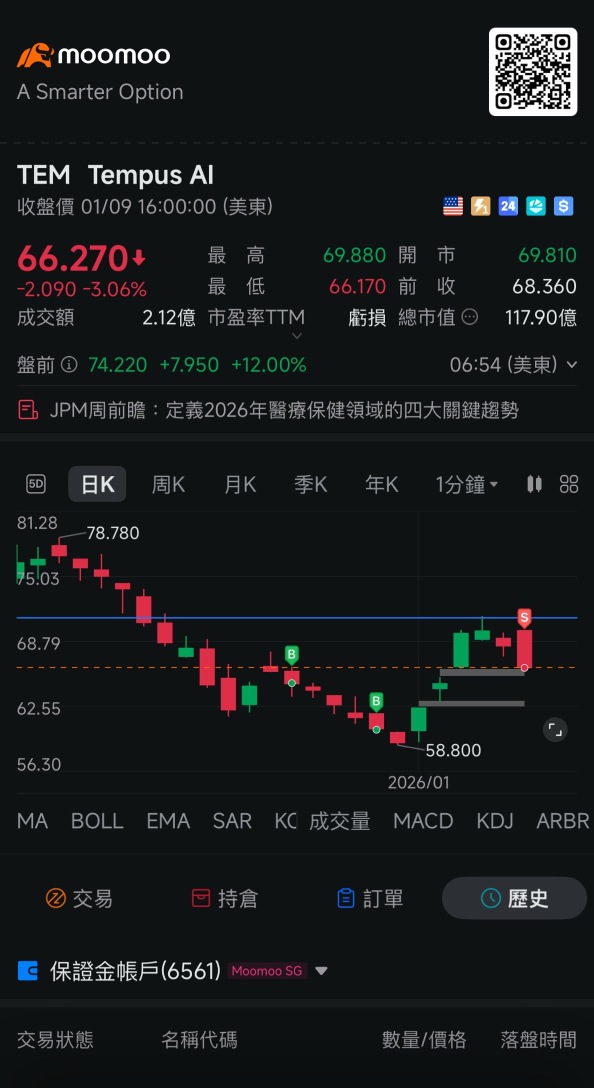Switch to the 周K chart
This screenshot has width=594, height=1088.
click(168, 484)
